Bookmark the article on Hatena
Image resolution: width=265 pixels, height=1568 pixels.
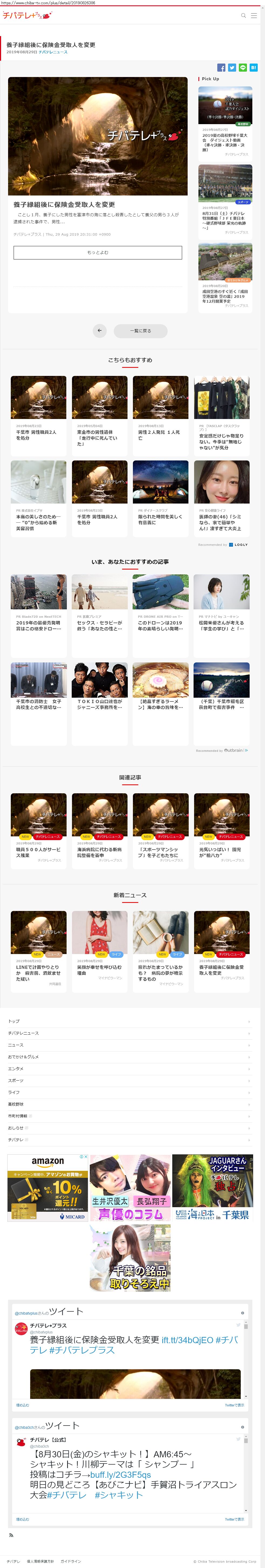click(253, 68)
